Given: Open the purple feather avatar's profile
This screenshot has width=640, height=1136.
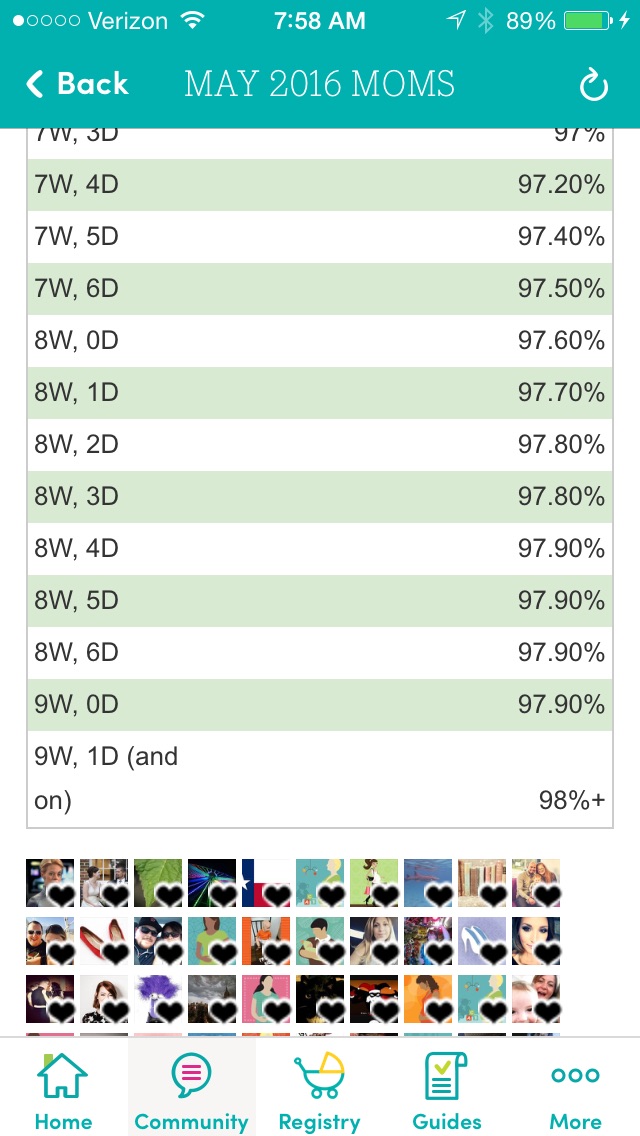Looking at the screenshot, I should pyautogui.click(x=158, y=999).
